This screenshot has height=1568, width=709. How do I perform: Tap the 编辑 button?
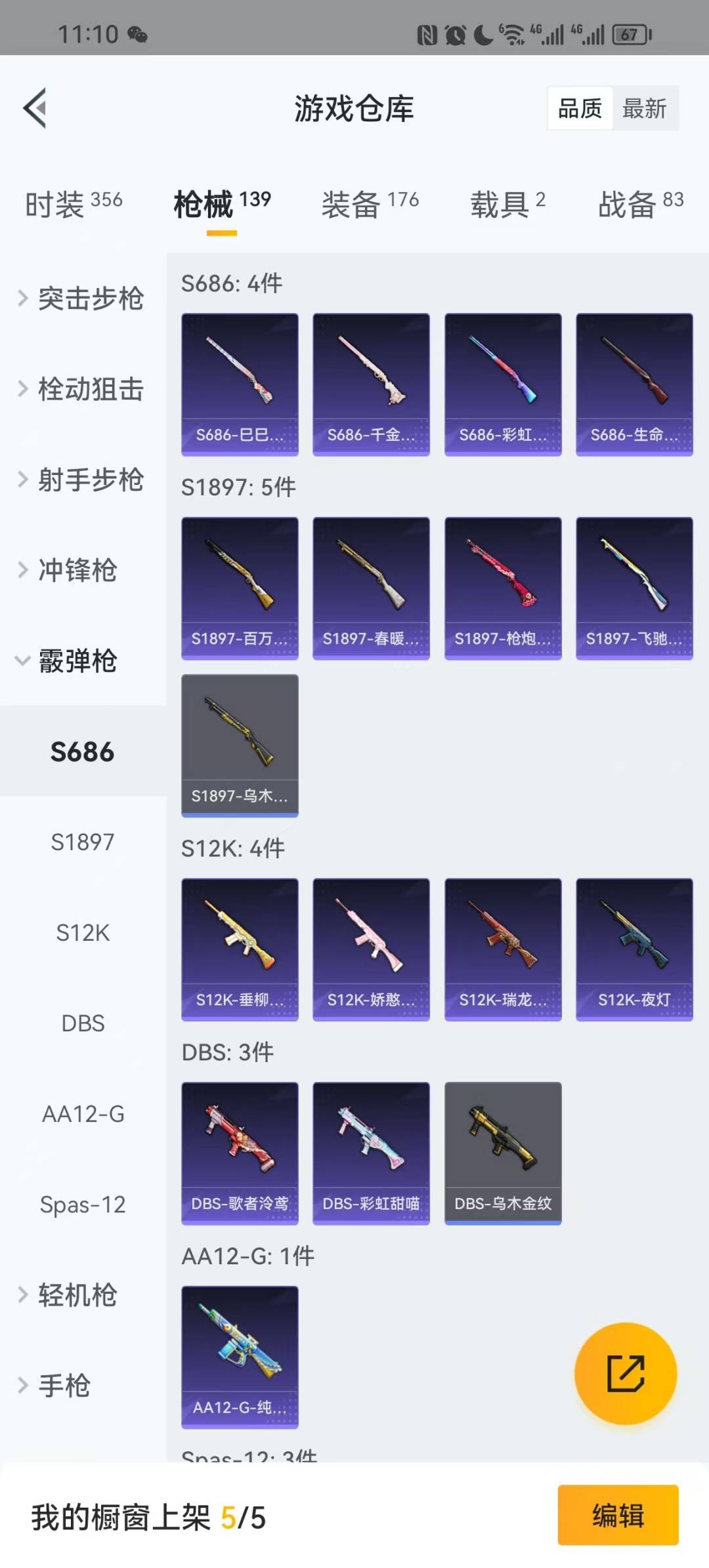tap(618, 1516)
